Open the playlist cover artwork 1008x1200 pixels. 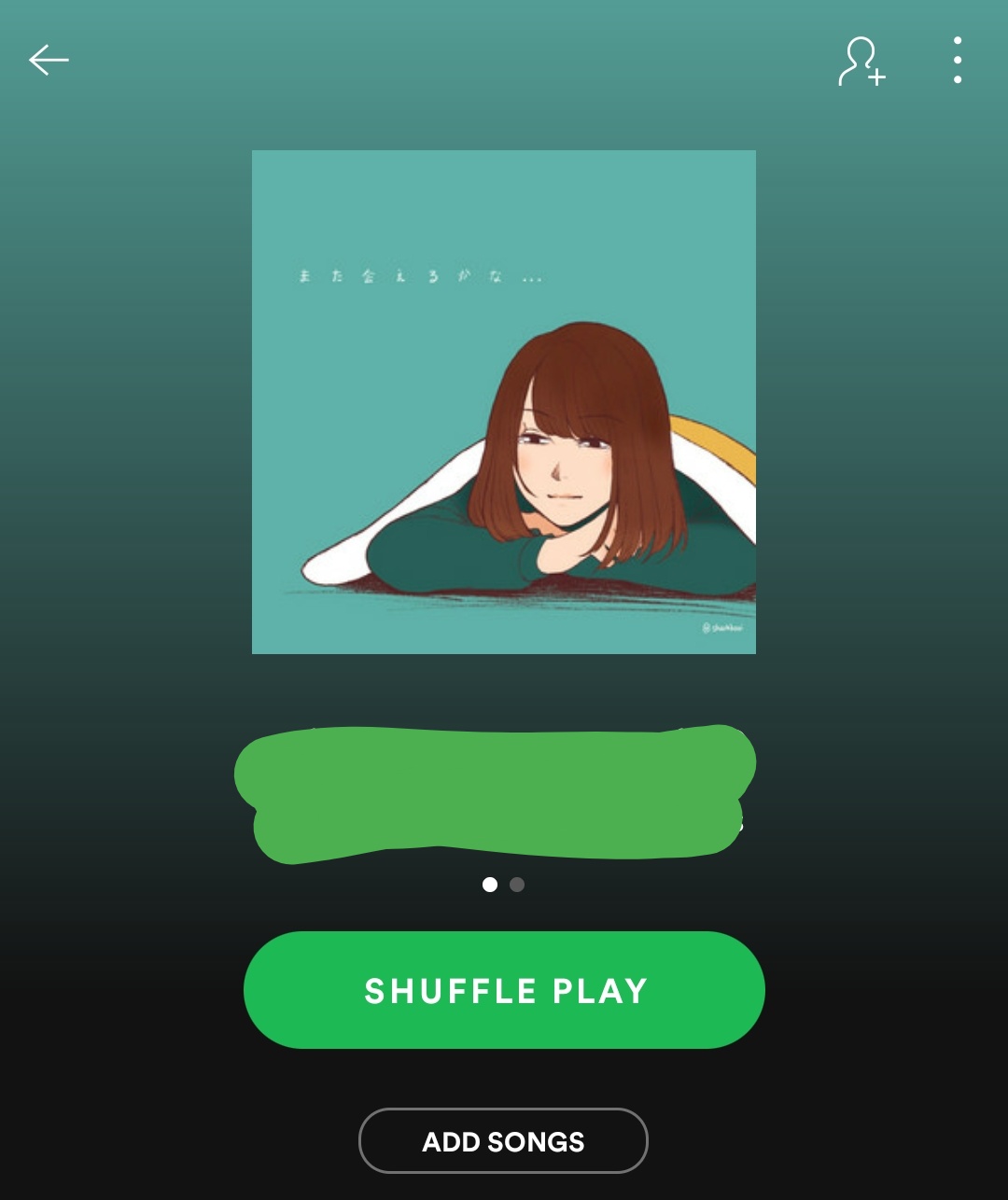click(504, 402)
